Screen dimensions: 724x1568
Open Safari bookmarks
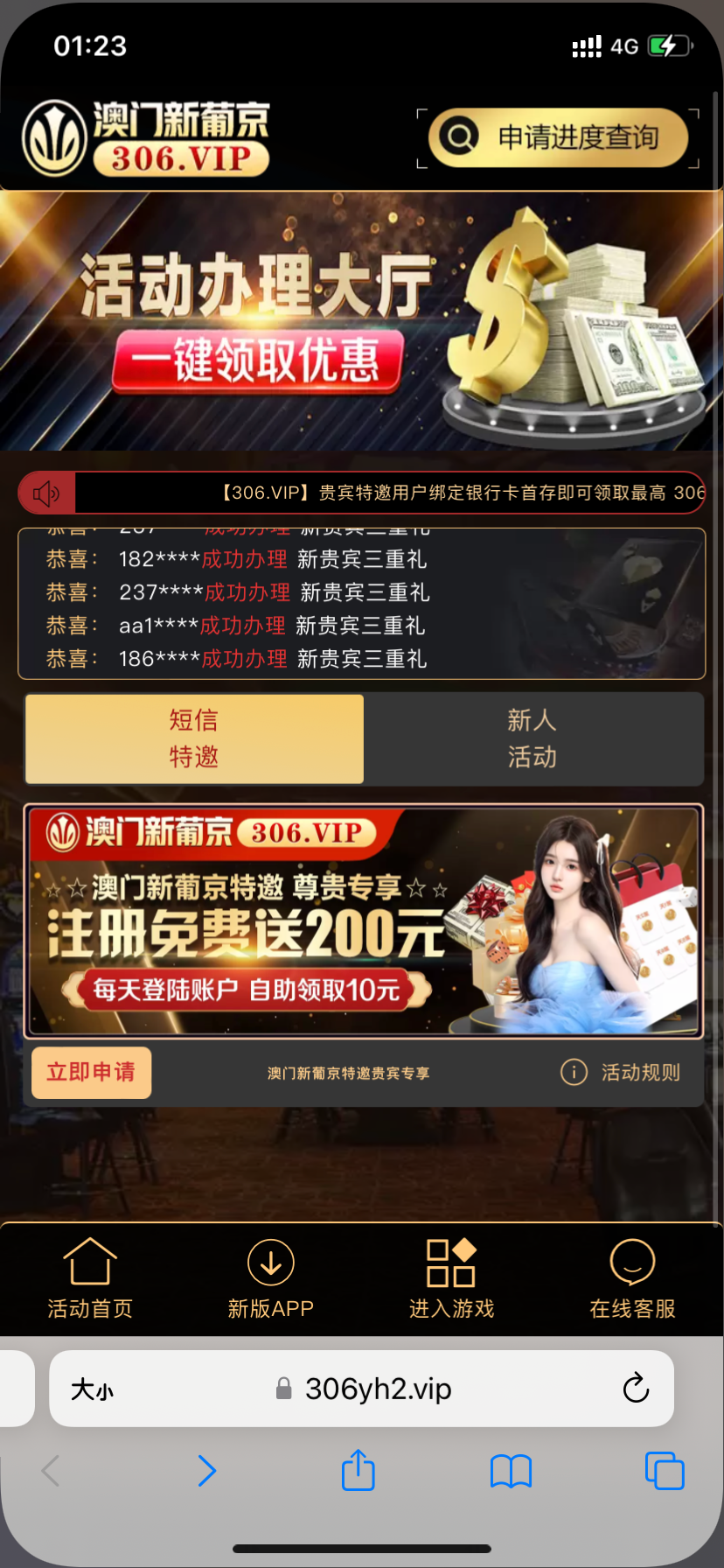[x=511, y=1471]
